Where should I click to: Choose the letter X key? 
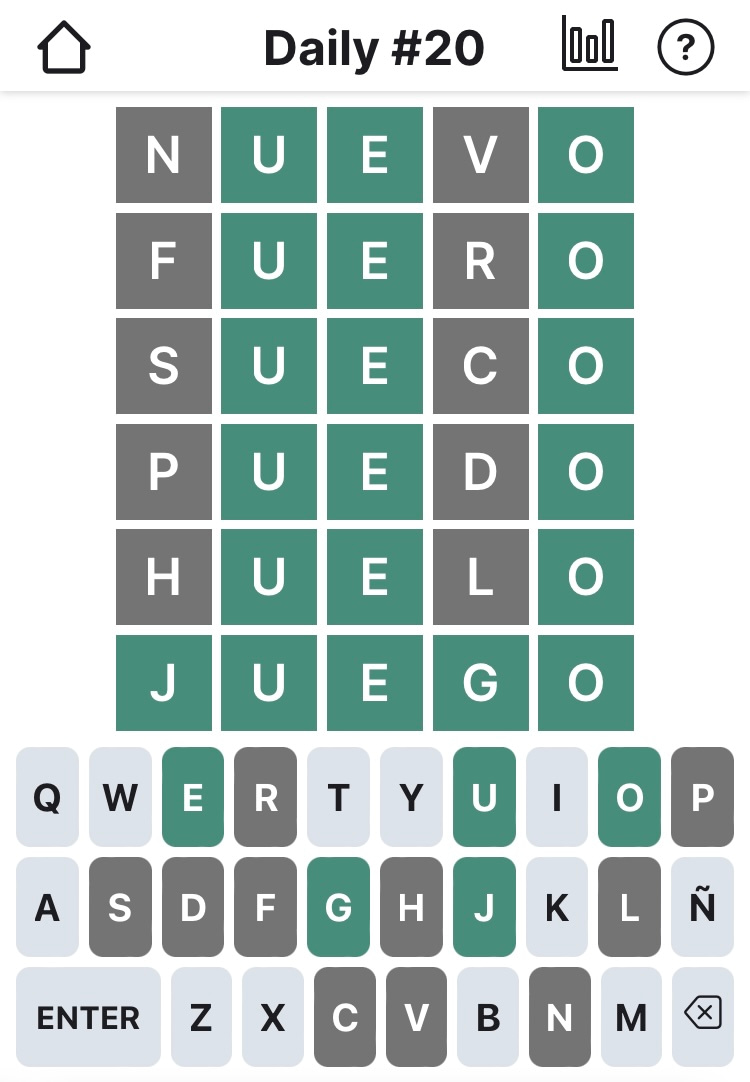click(272, 1016)
